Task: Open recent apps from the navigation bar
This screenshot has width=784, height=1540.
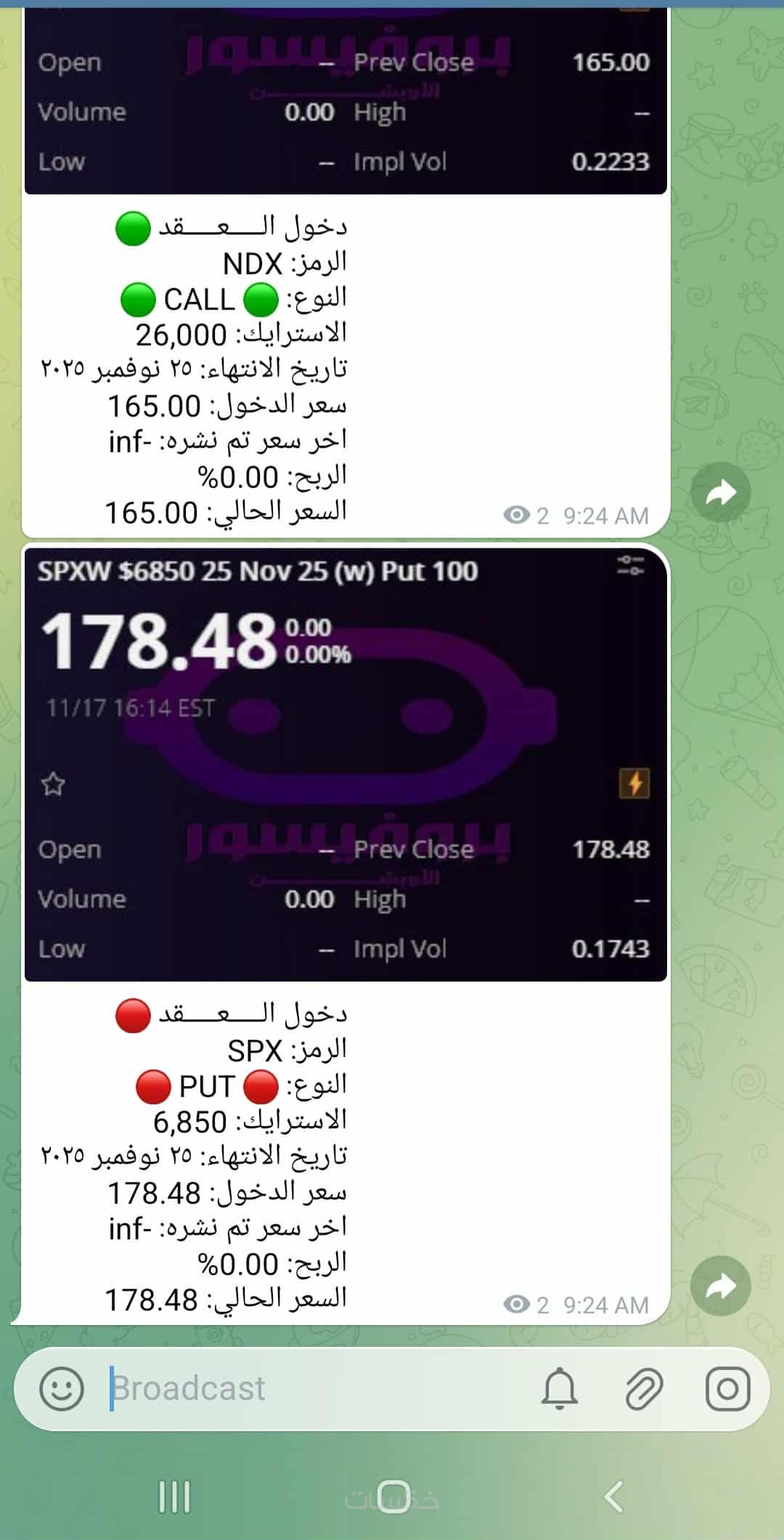Action: [174, 1496]
